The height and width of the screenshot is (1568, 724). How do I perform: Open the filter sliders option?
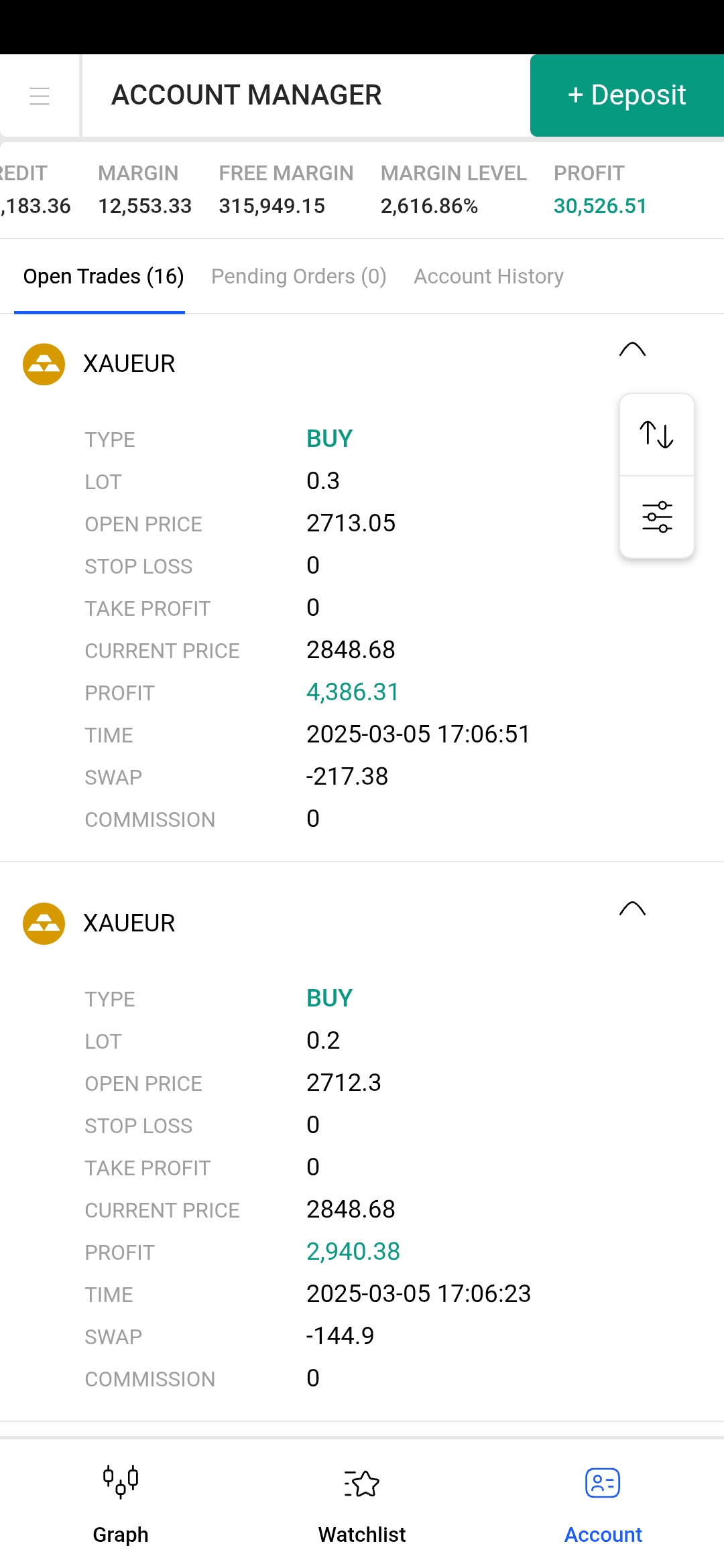657,517
